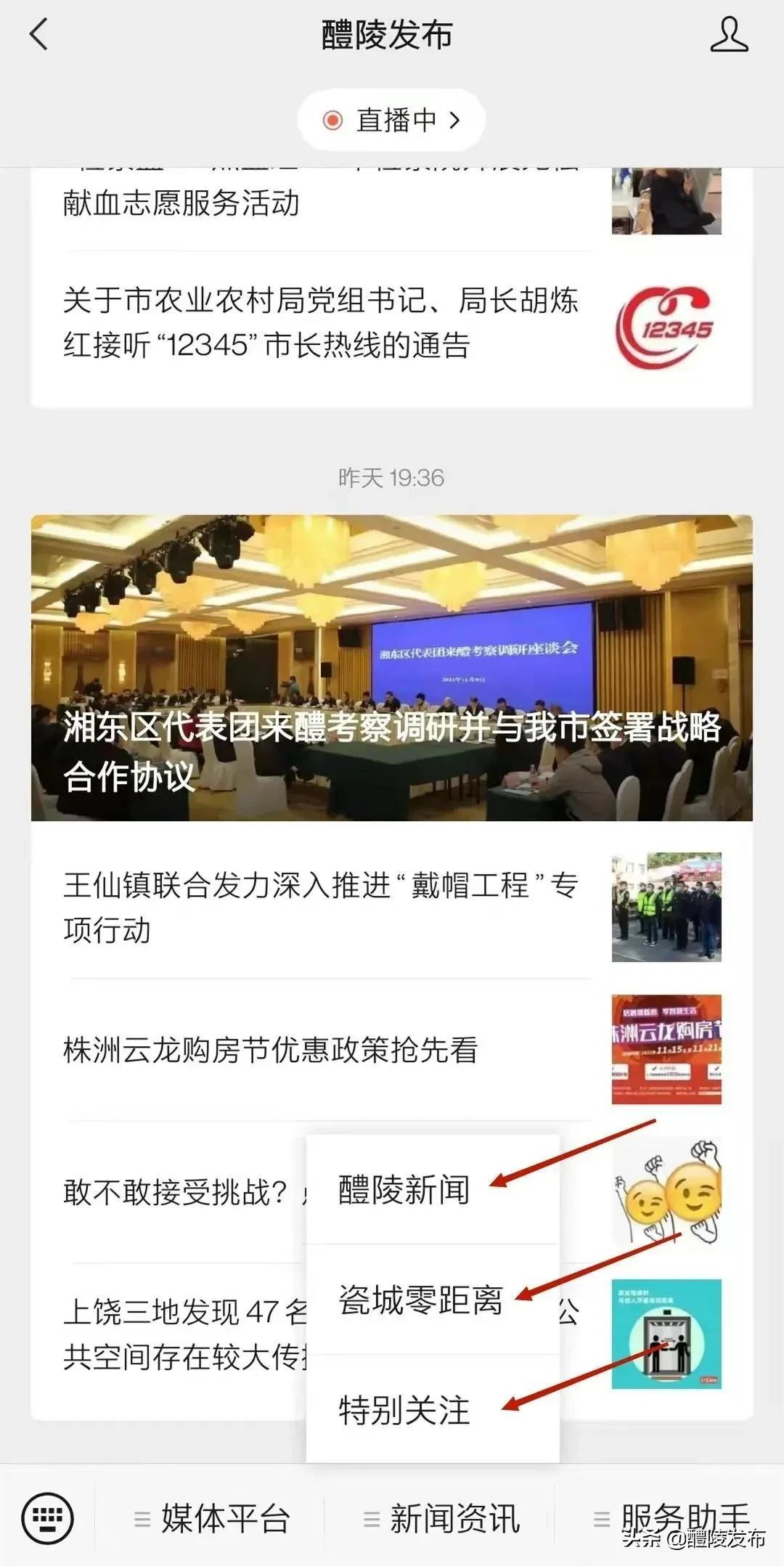784x1566 pixels.
Task: Select 瓷城零距离 from the popup menu
Action: point(421,1300)
